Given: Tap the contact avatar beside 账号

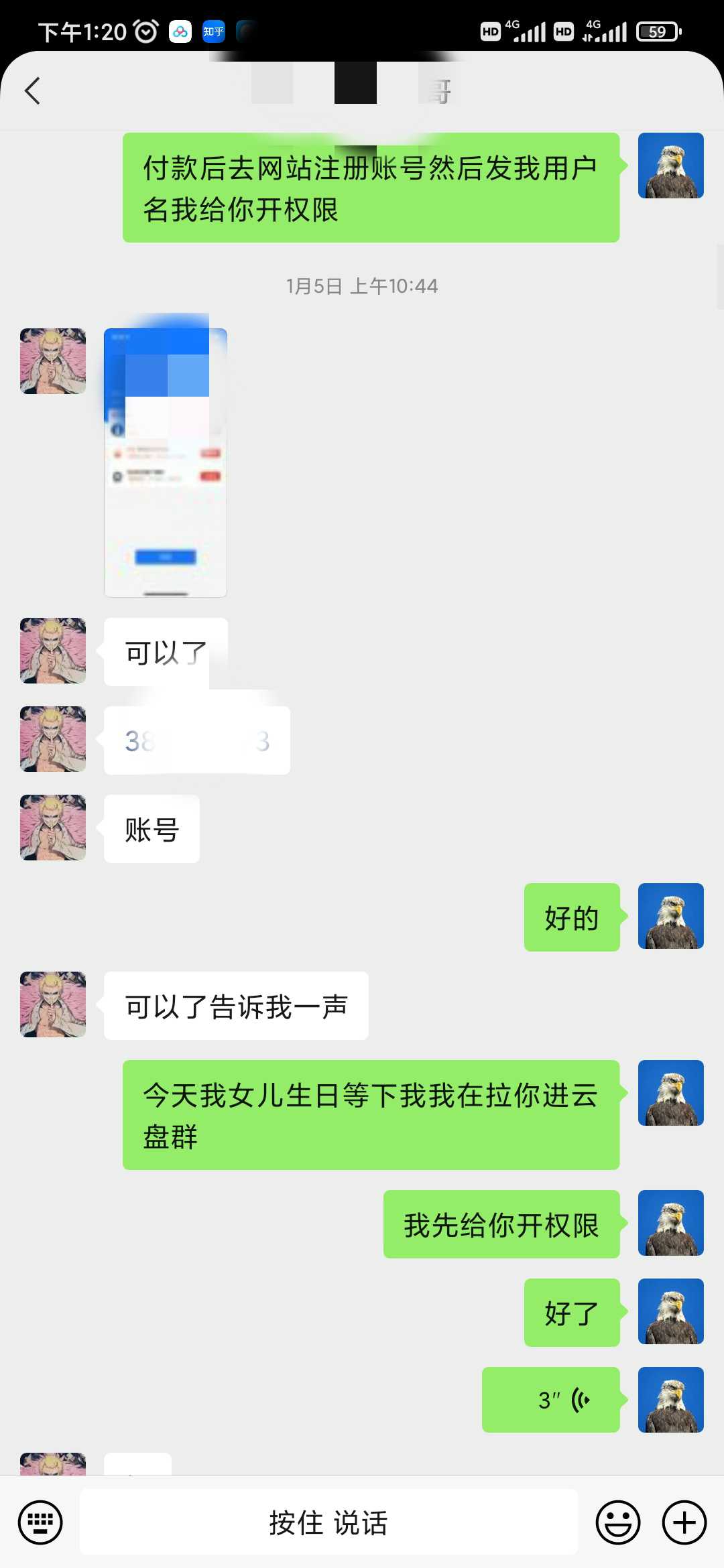Looking at the screenshot, I should click(x=53, y=828).
